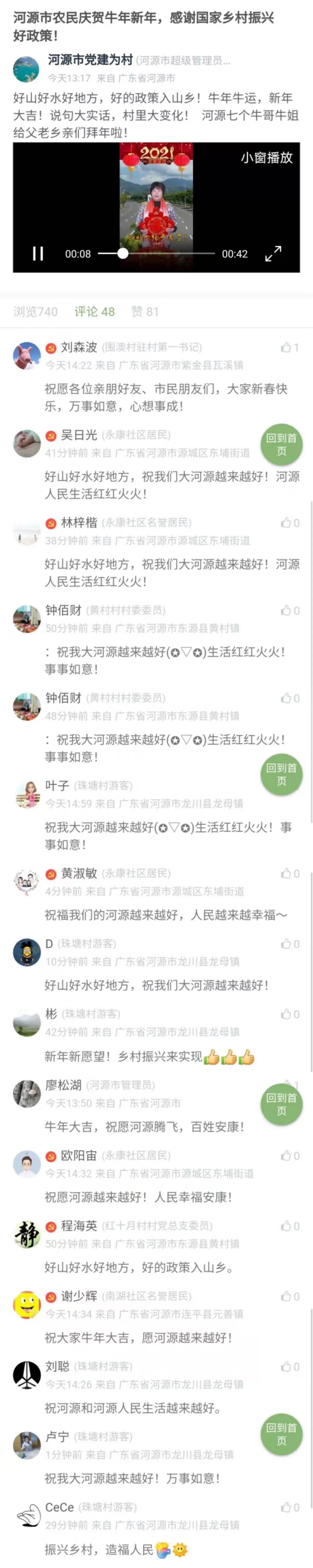Like 刘森波's comment
This screenshot has width=313, height=1568.
click(x=290, y=348)
